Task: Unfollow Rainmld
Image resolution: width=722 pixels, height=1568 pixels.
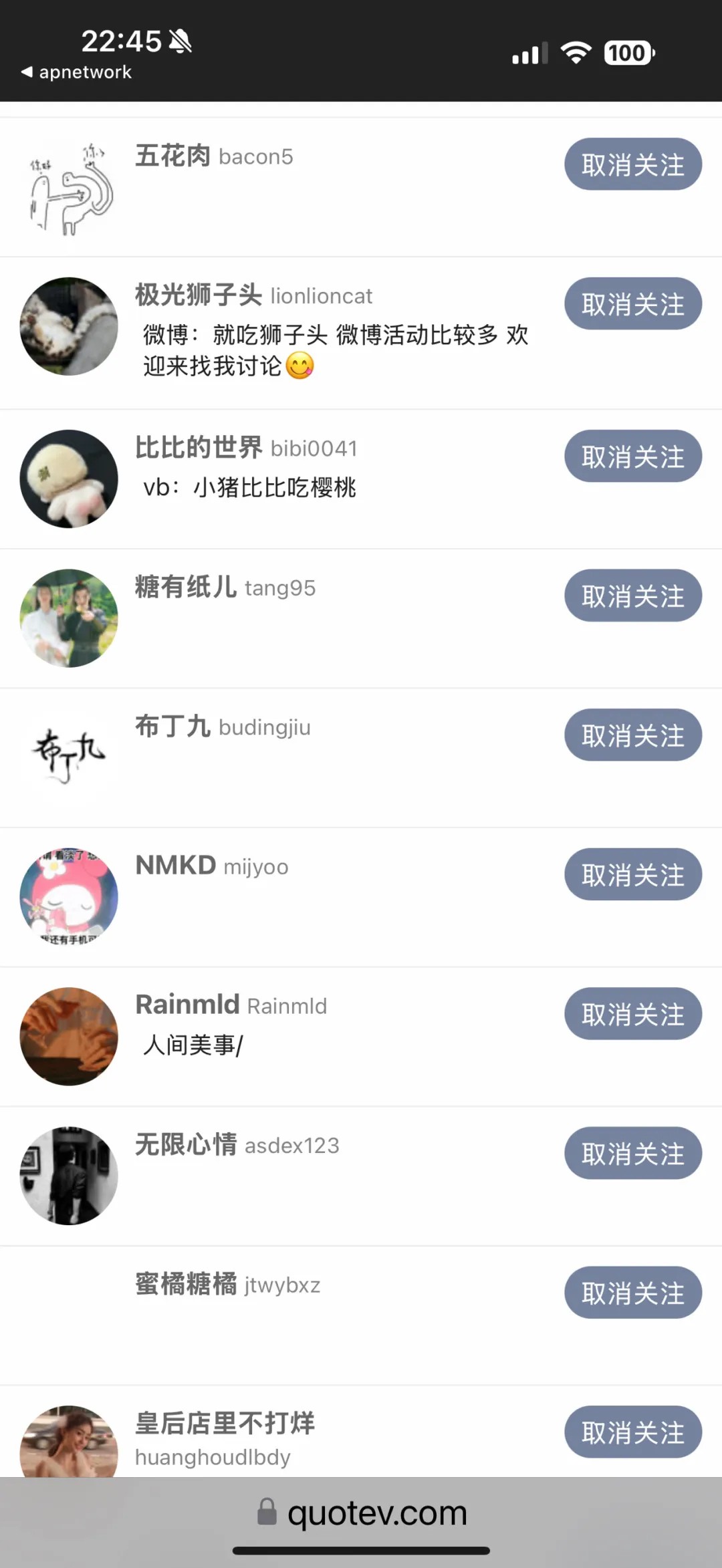Action: 632,1014
